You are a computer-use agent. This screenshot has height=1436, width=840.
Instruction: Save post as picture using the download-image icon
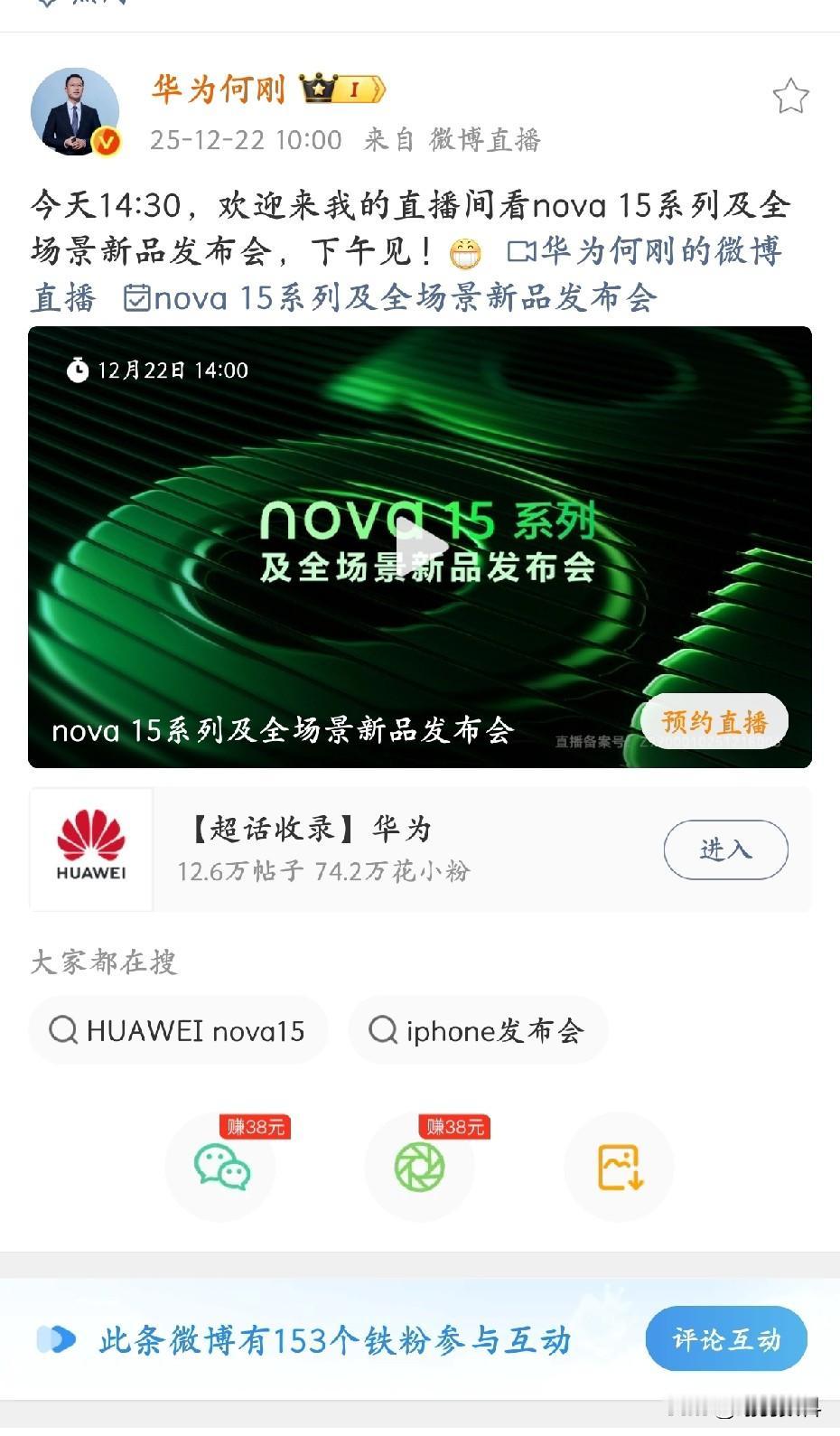coord(619,1167)
